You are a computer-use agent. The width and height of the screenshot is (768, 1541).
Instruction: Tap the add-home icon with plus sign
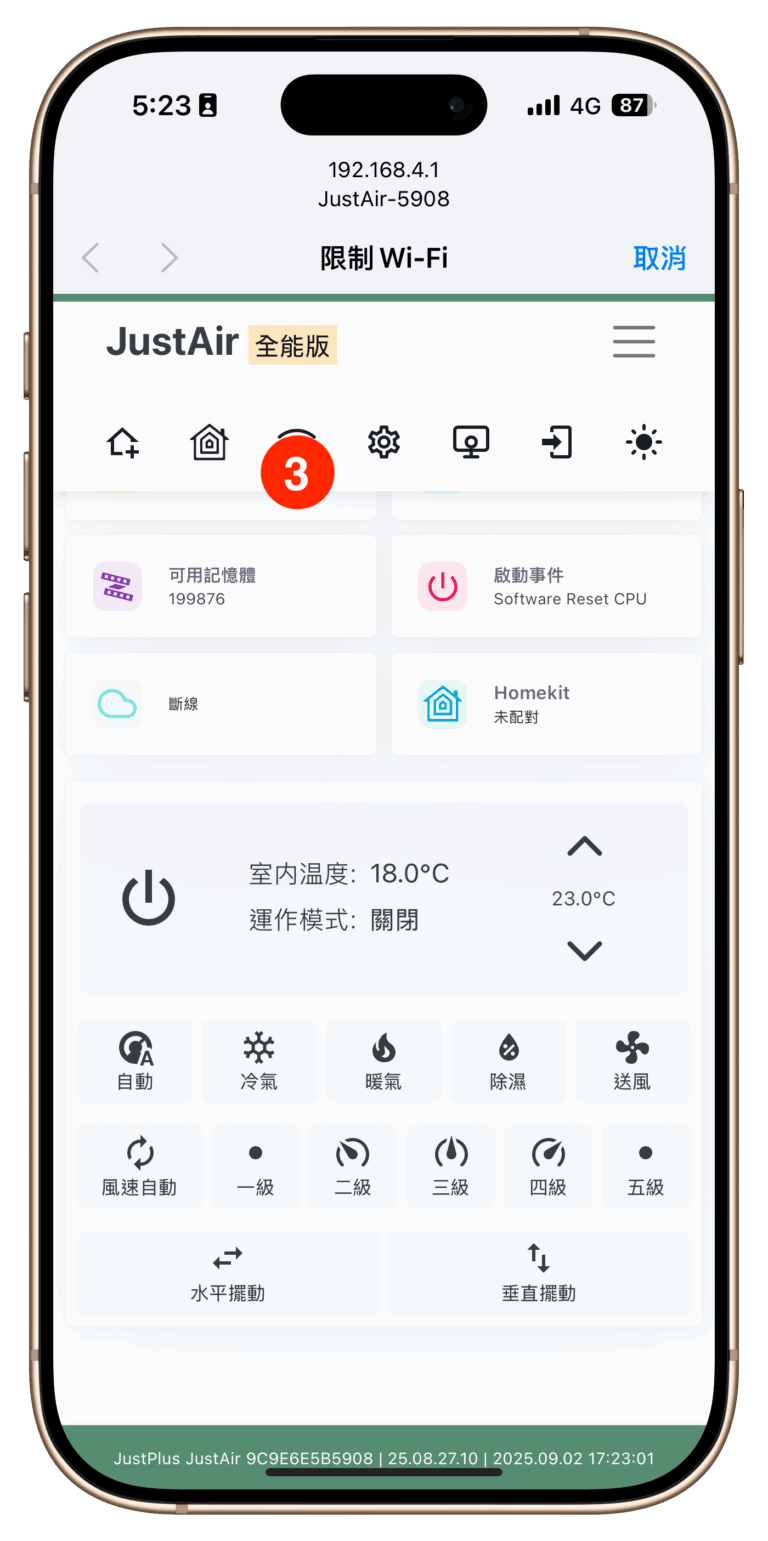coord(123,442)
